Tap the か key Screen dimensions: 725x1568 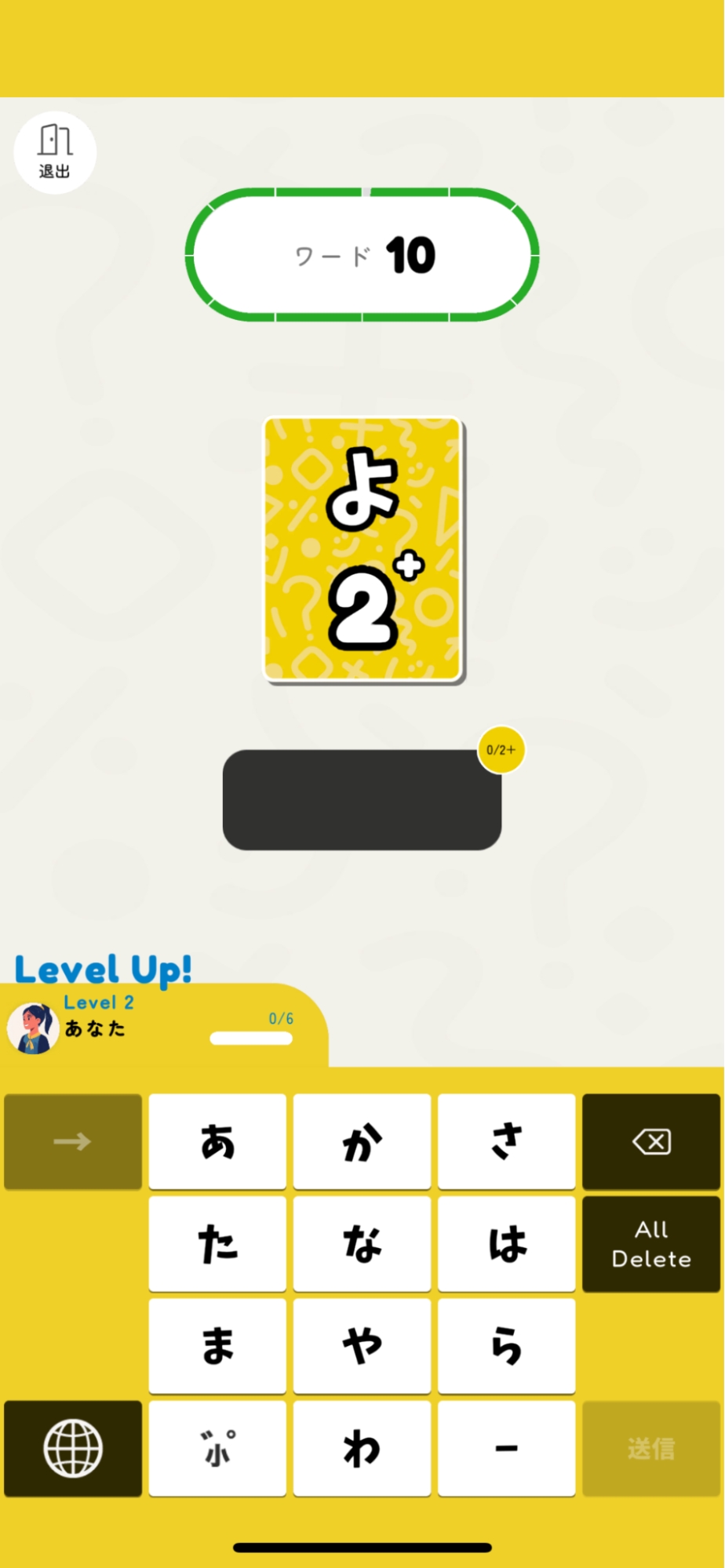[362, 1141]
